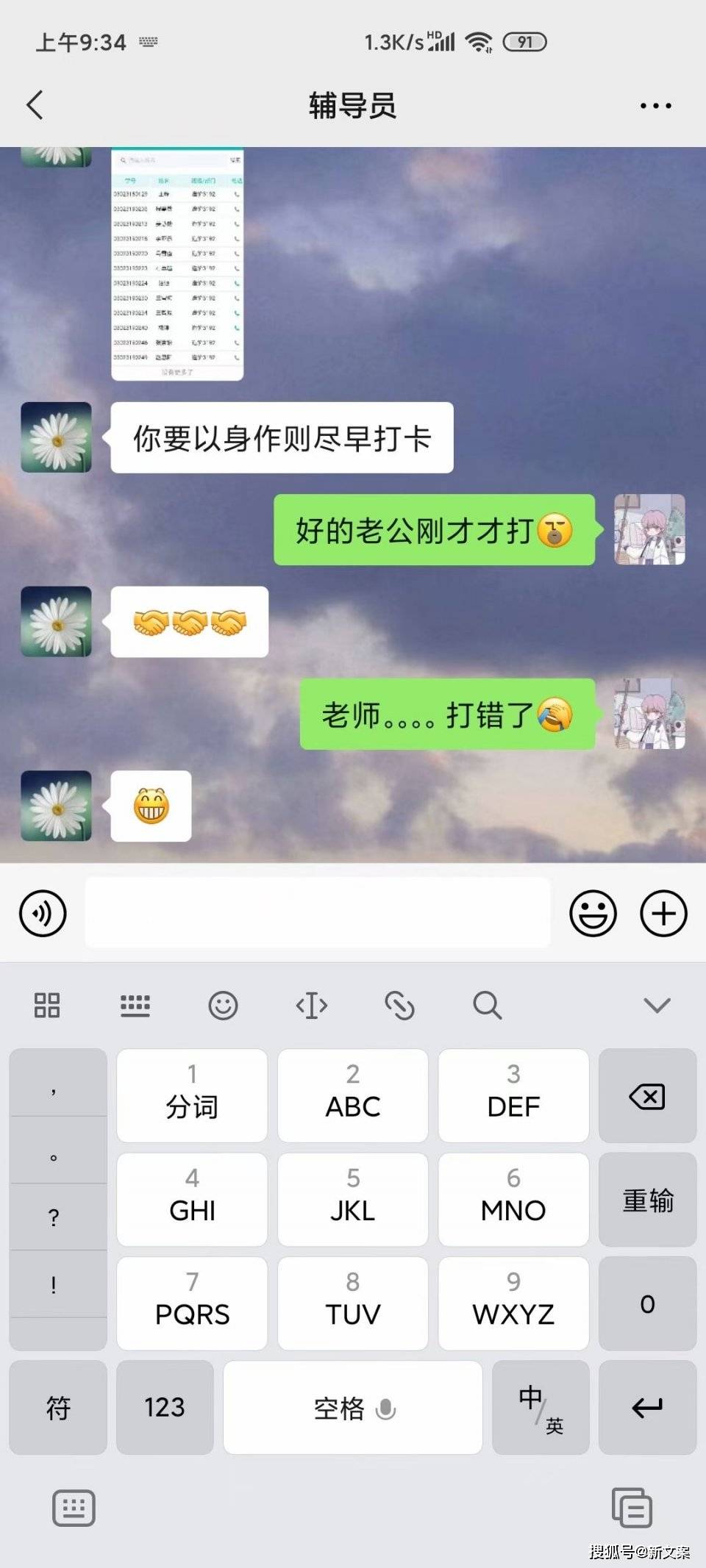Viewport: 706px width, 1568px height.
Task: Tap the 空格 space key
Action: pos(353,1407)
